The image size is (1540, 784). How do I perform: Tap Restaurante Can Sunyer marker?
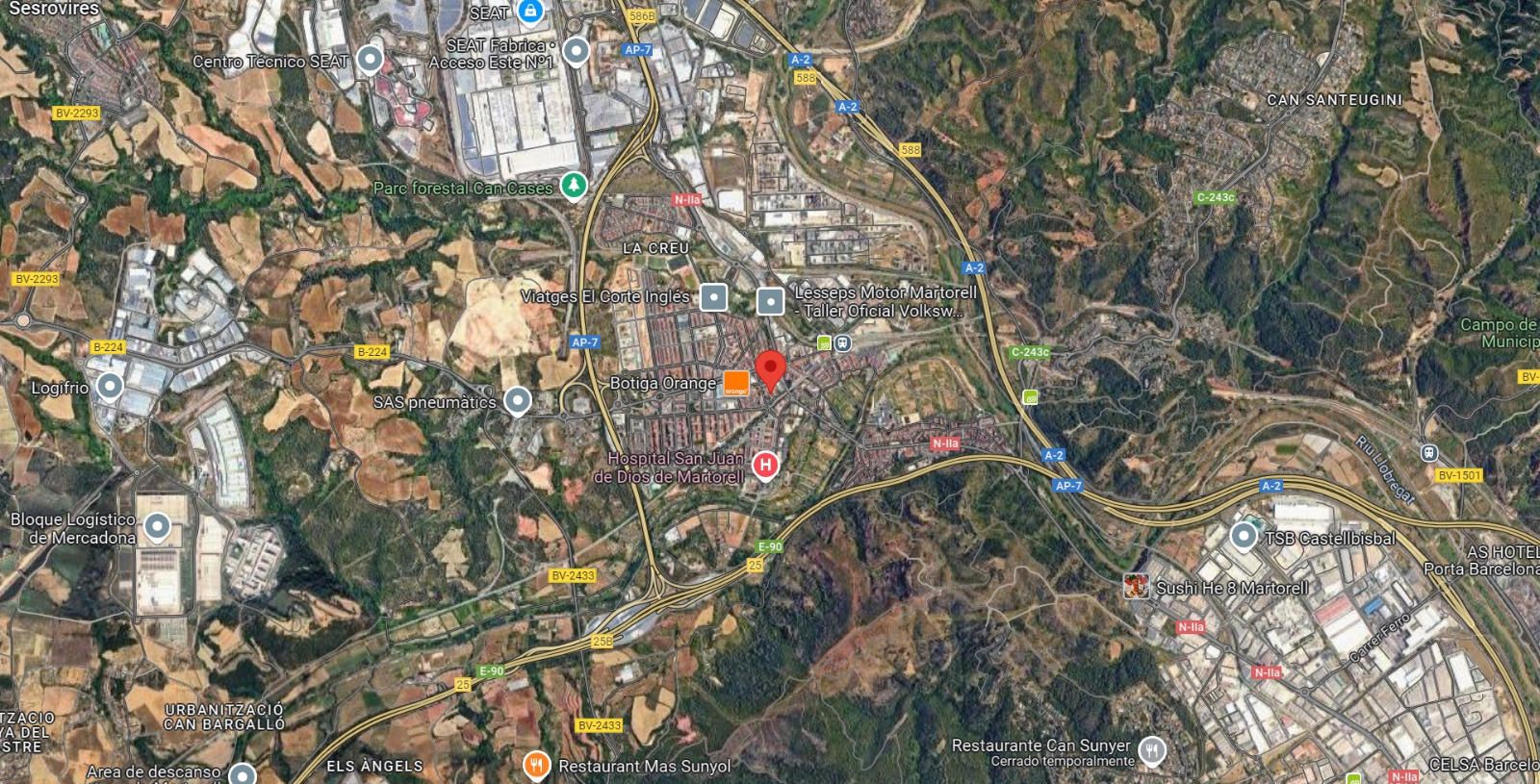click(1151, 750)
